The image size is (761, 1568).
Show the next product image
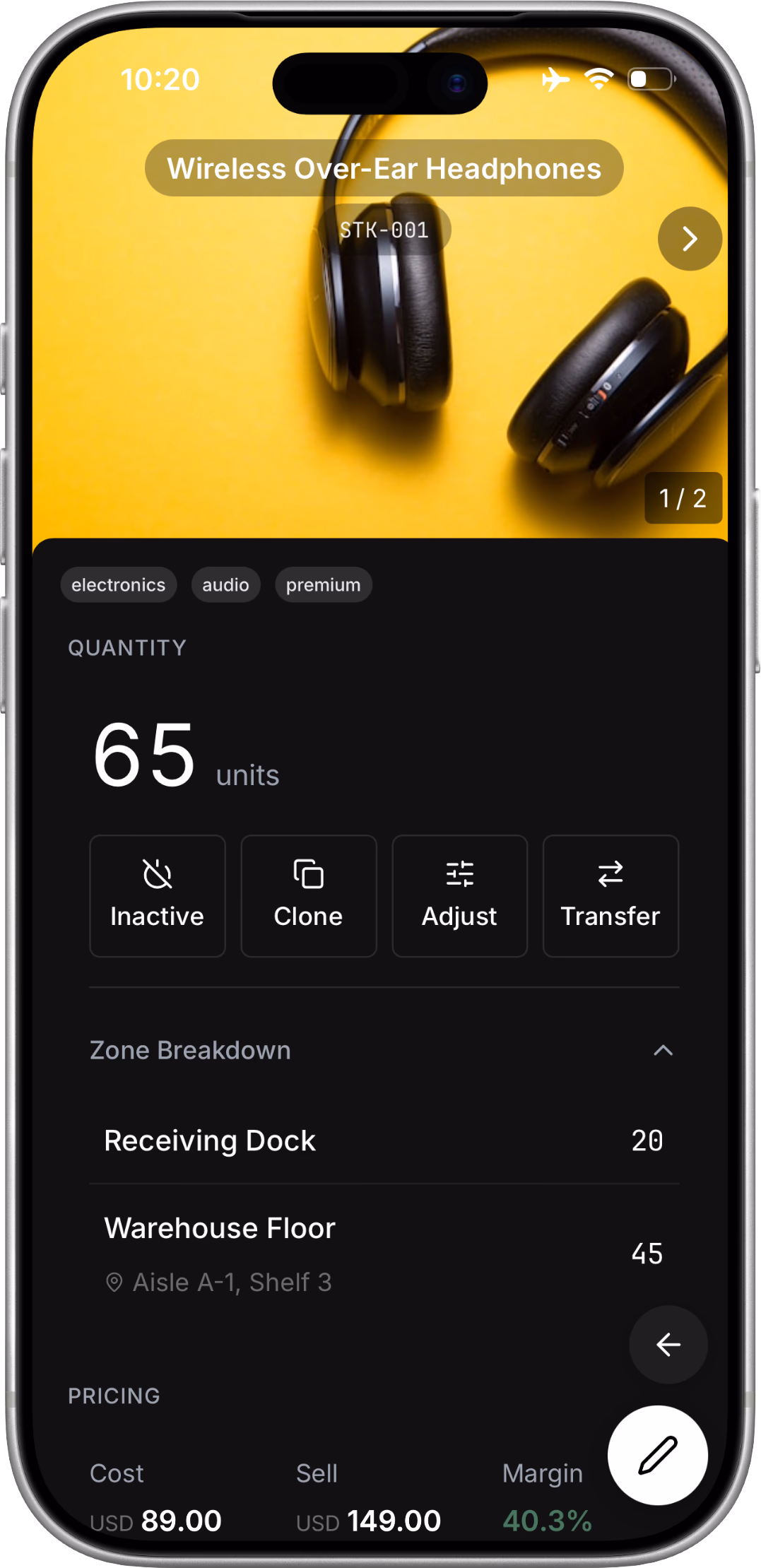[689, 239]
